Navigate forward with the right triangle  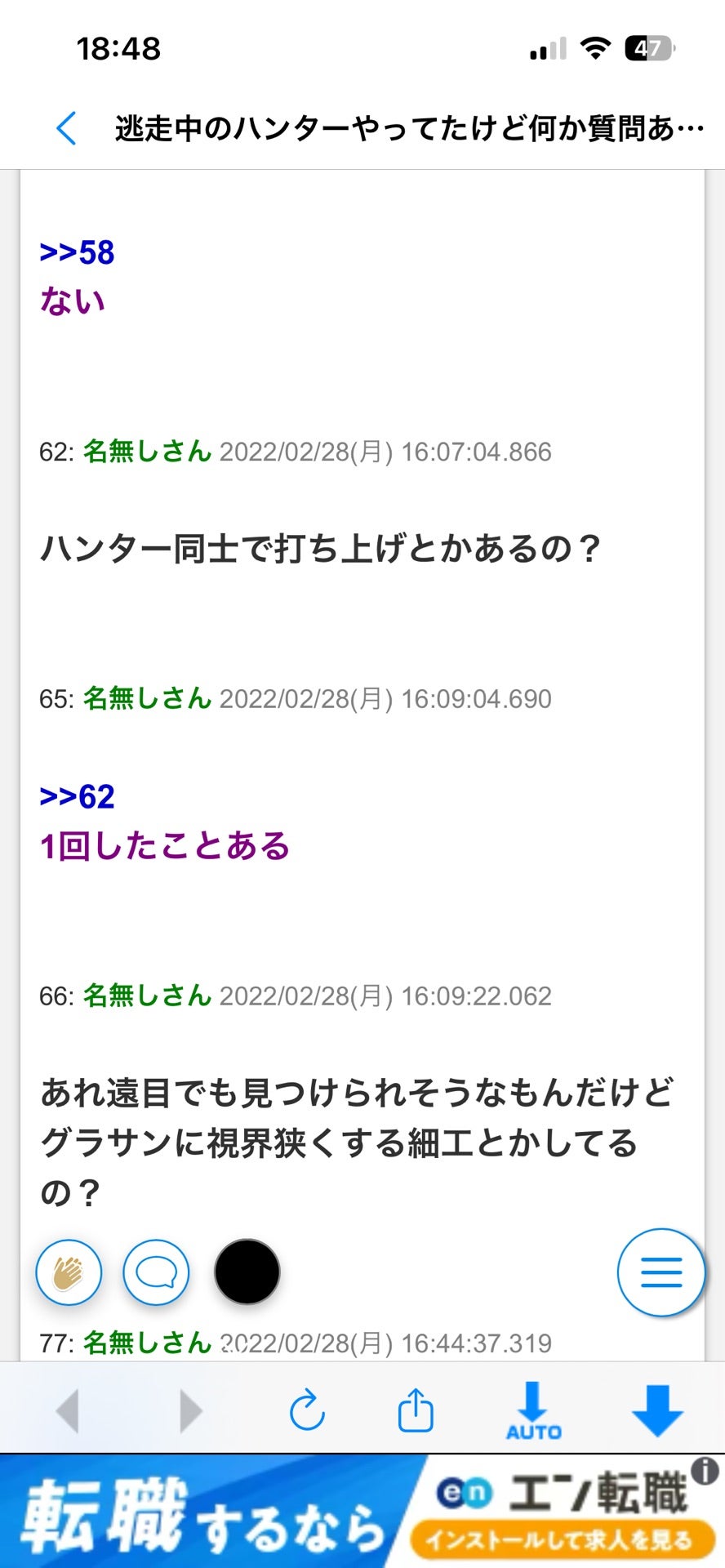point(189,1410)
